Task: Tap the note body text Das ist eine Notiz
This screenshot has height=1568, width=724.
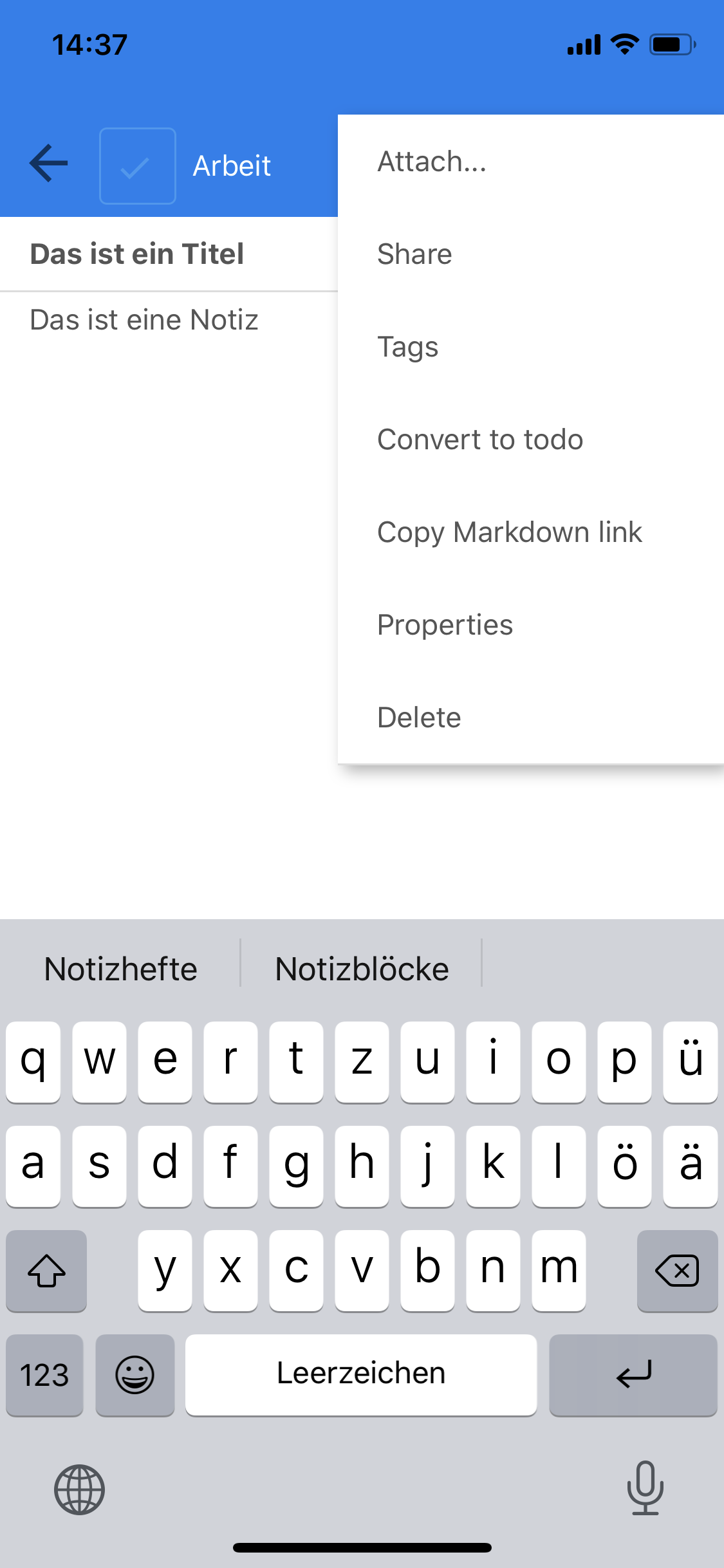Action: pos(144,320)
